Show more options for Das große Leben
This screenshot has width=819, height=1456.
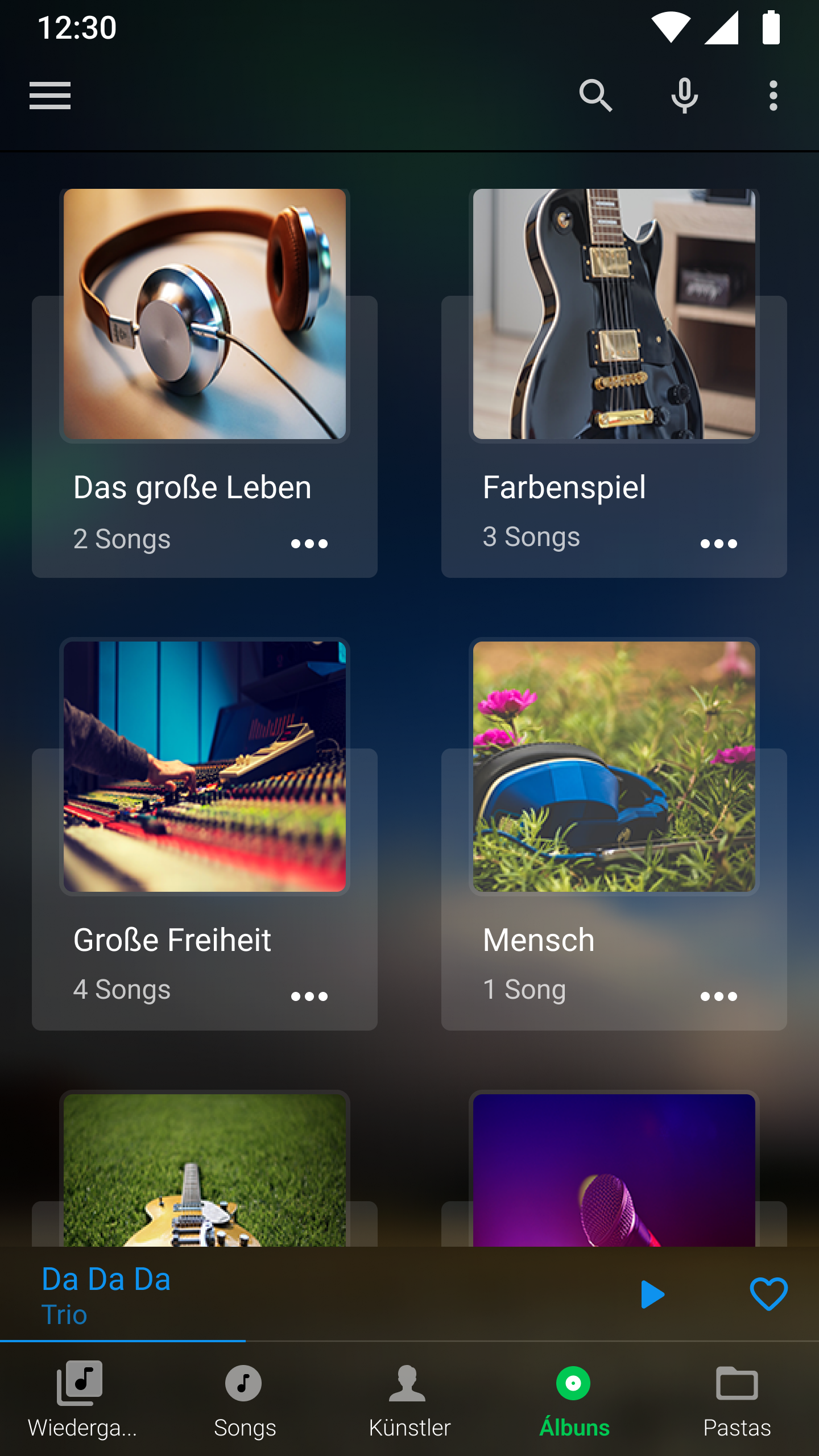tap(309, 544)
